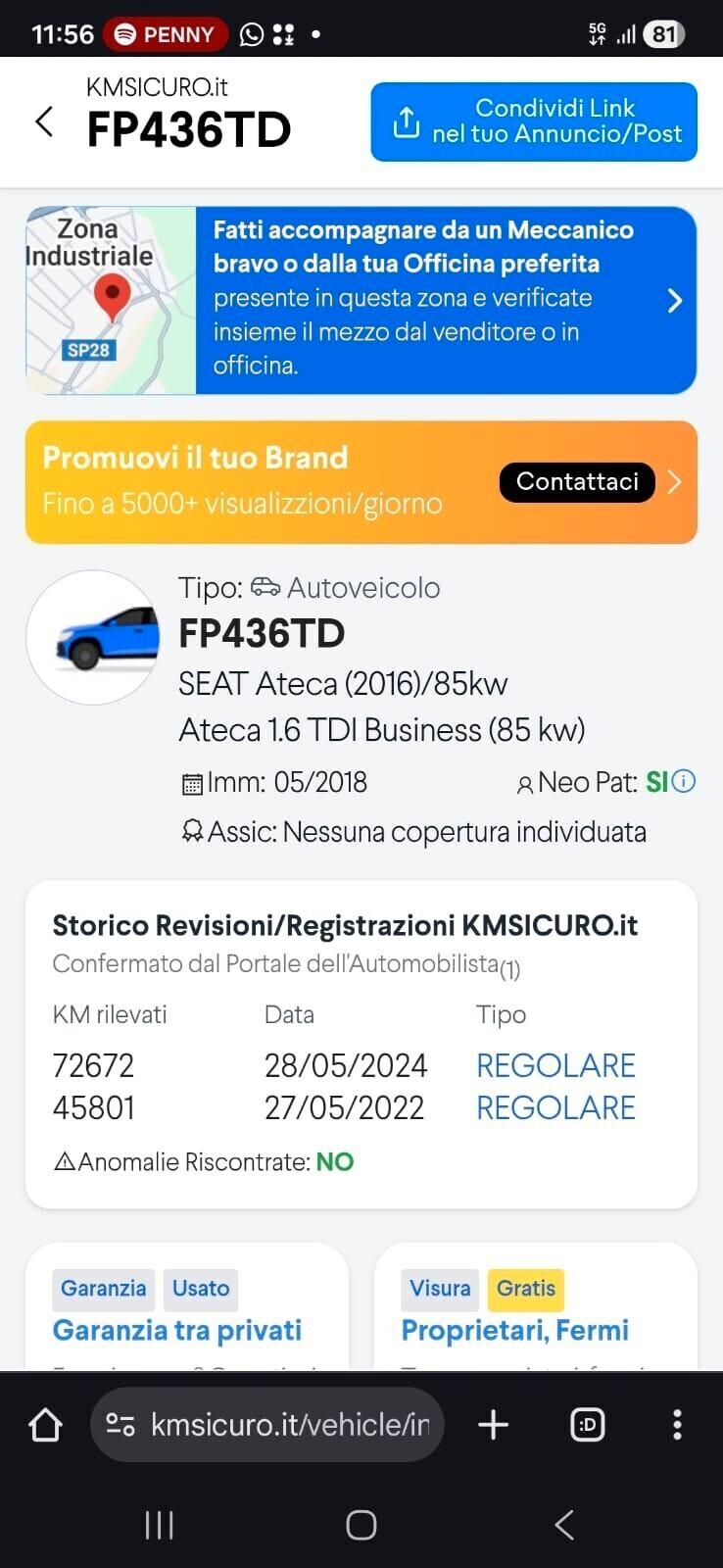Tap the calendar icon beside Imm: 05/2018
The height and width of the screenshot is (1568, 723).
tap(193, 782)
